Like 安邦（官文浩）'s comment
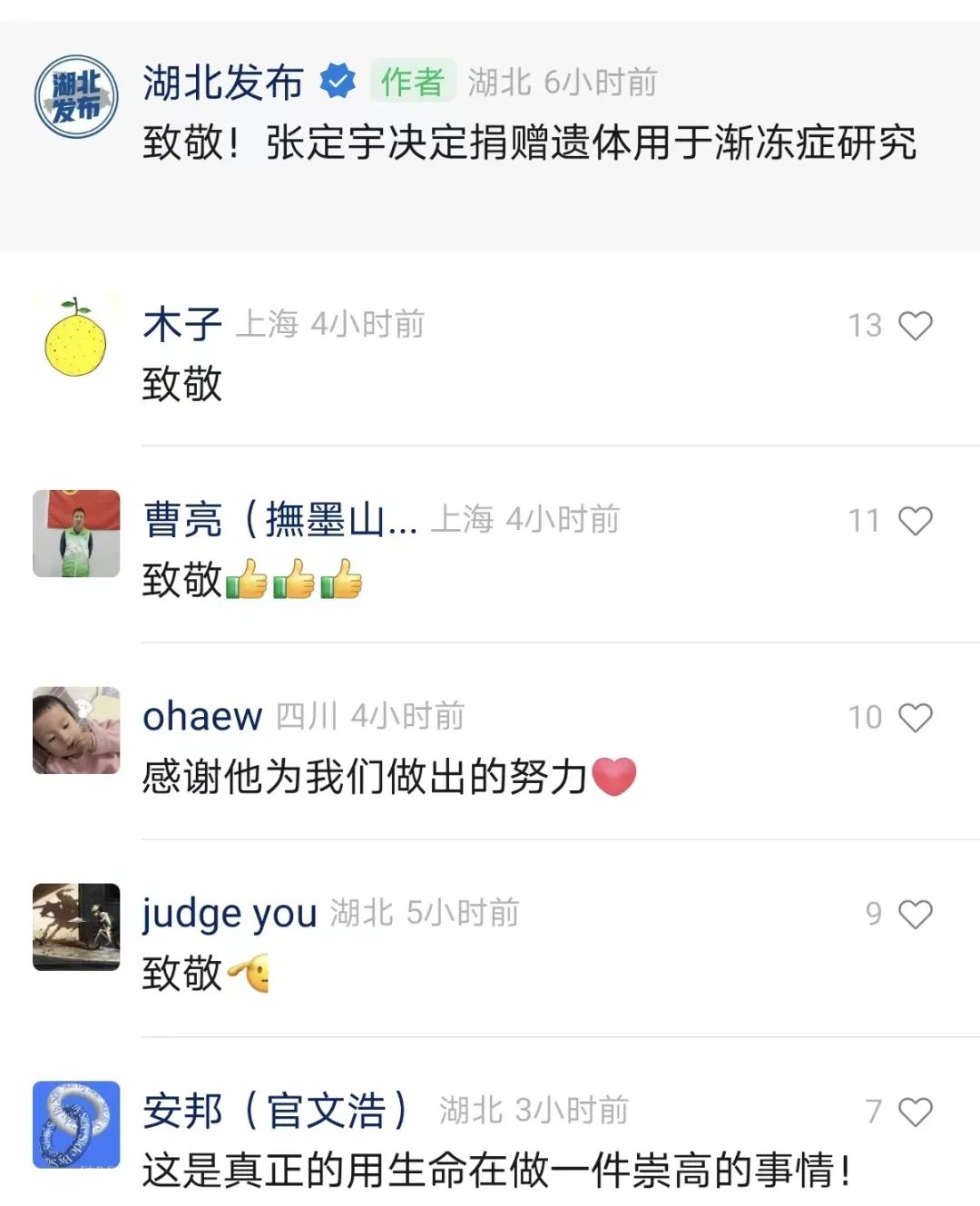 tap(915, 1112)
